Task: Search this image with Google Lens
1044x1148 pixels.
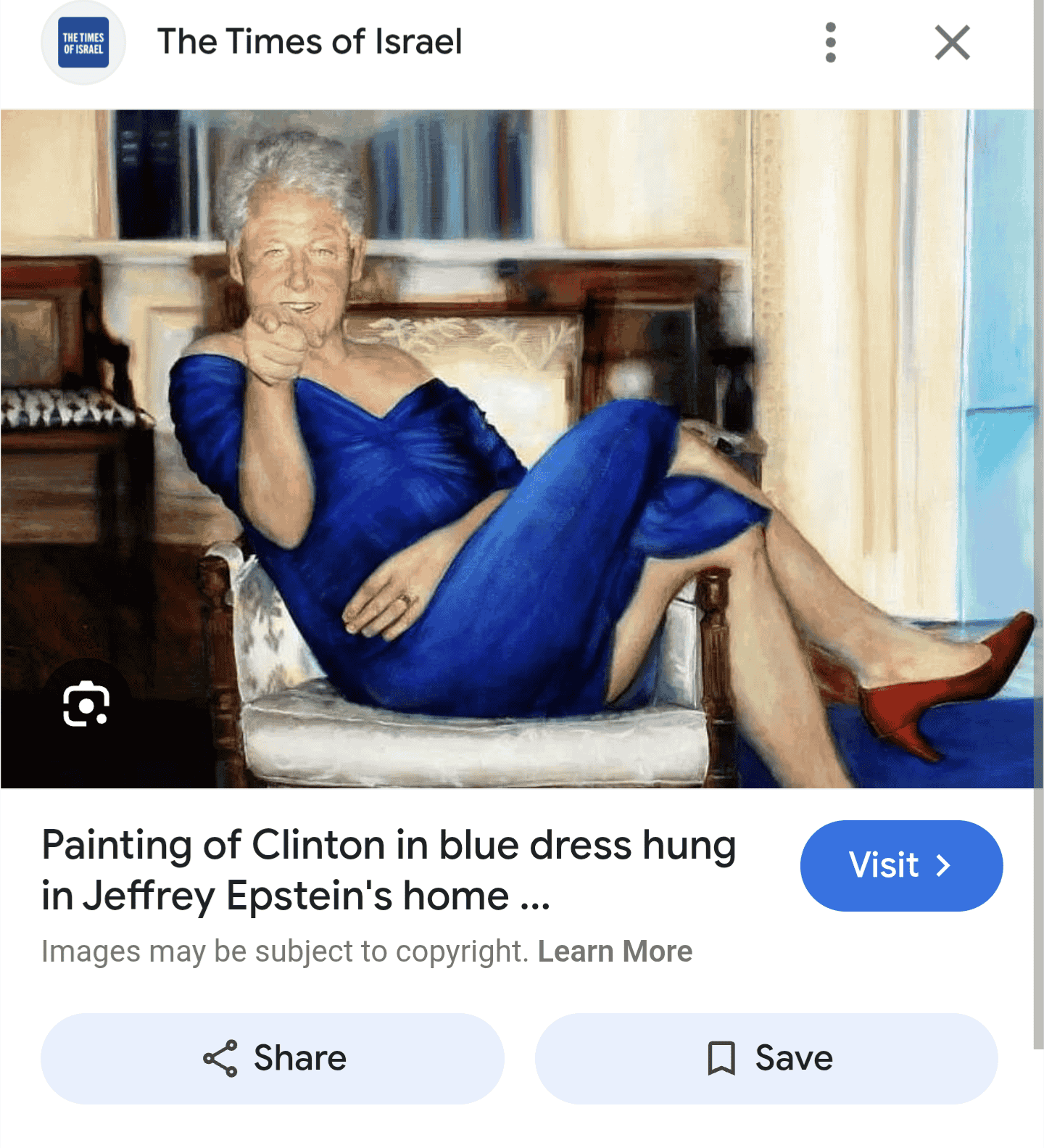Action: click(x=86, y=704)
